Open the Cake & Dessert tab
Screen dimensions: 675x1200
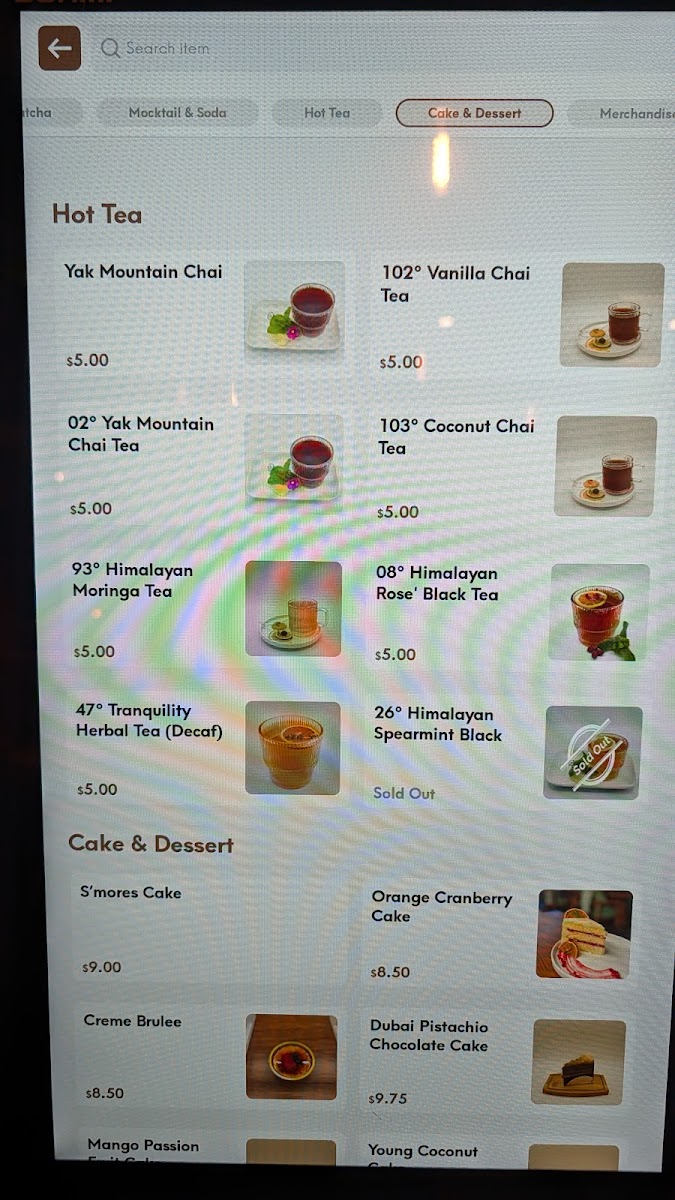474,113
